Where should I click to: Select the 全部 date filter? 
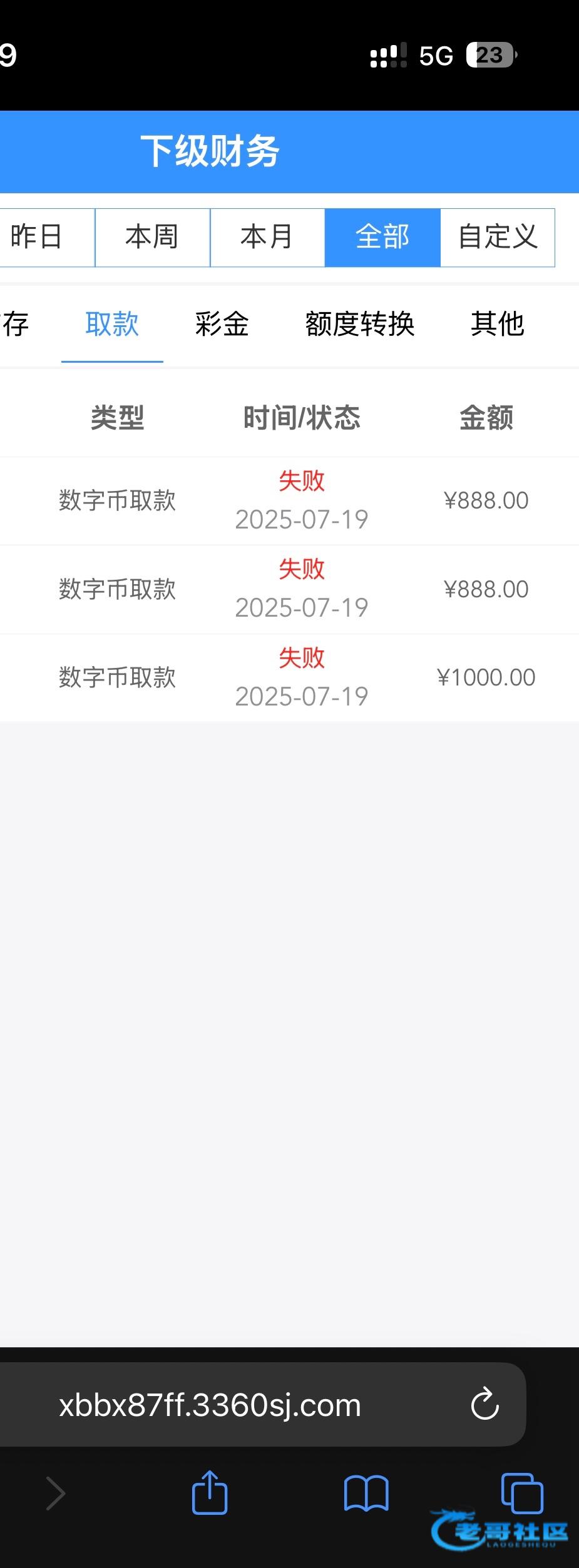pos(382,238)
